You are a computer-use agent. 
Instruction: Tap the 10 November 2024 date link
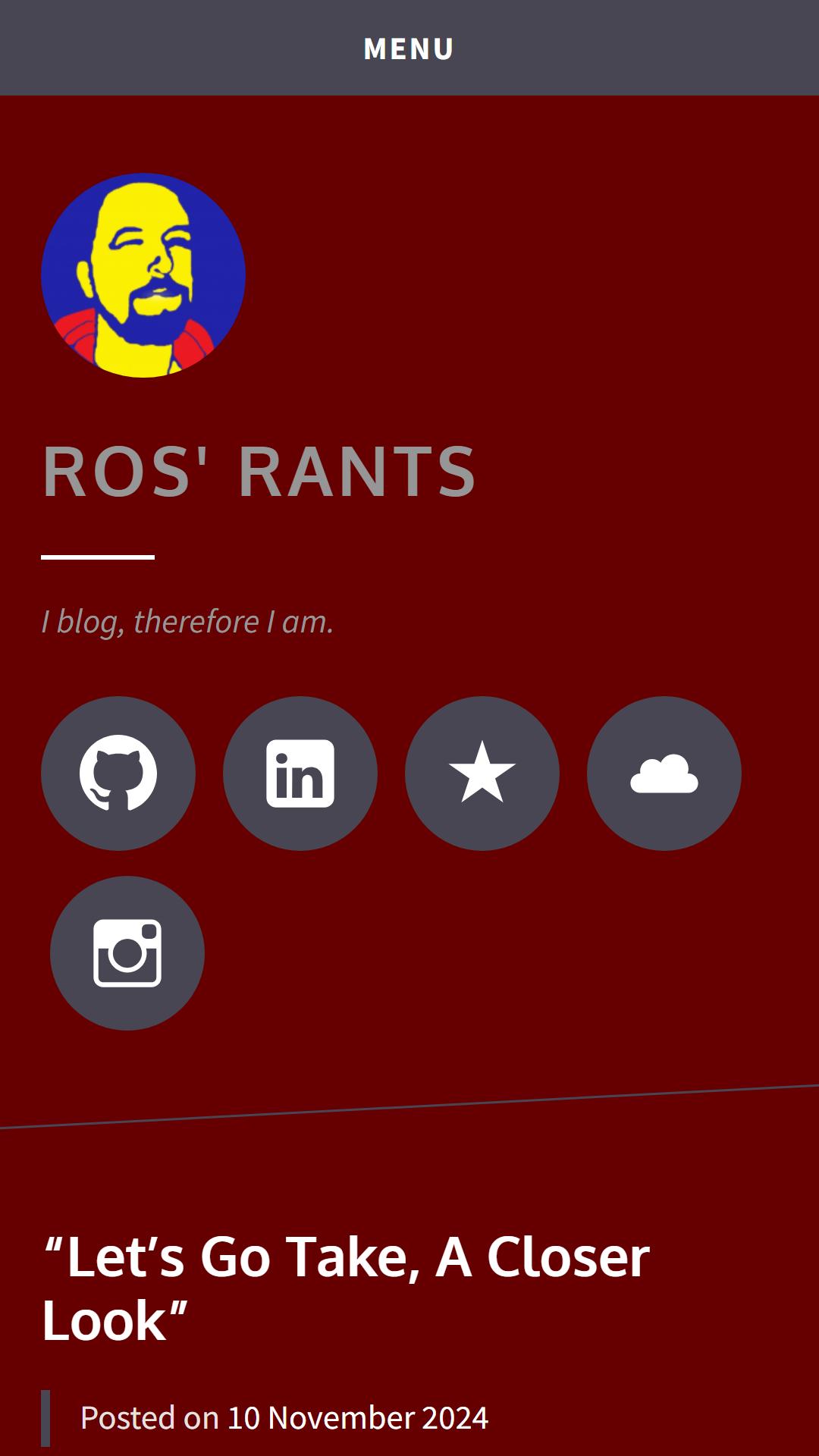(x=358, y=1418)
